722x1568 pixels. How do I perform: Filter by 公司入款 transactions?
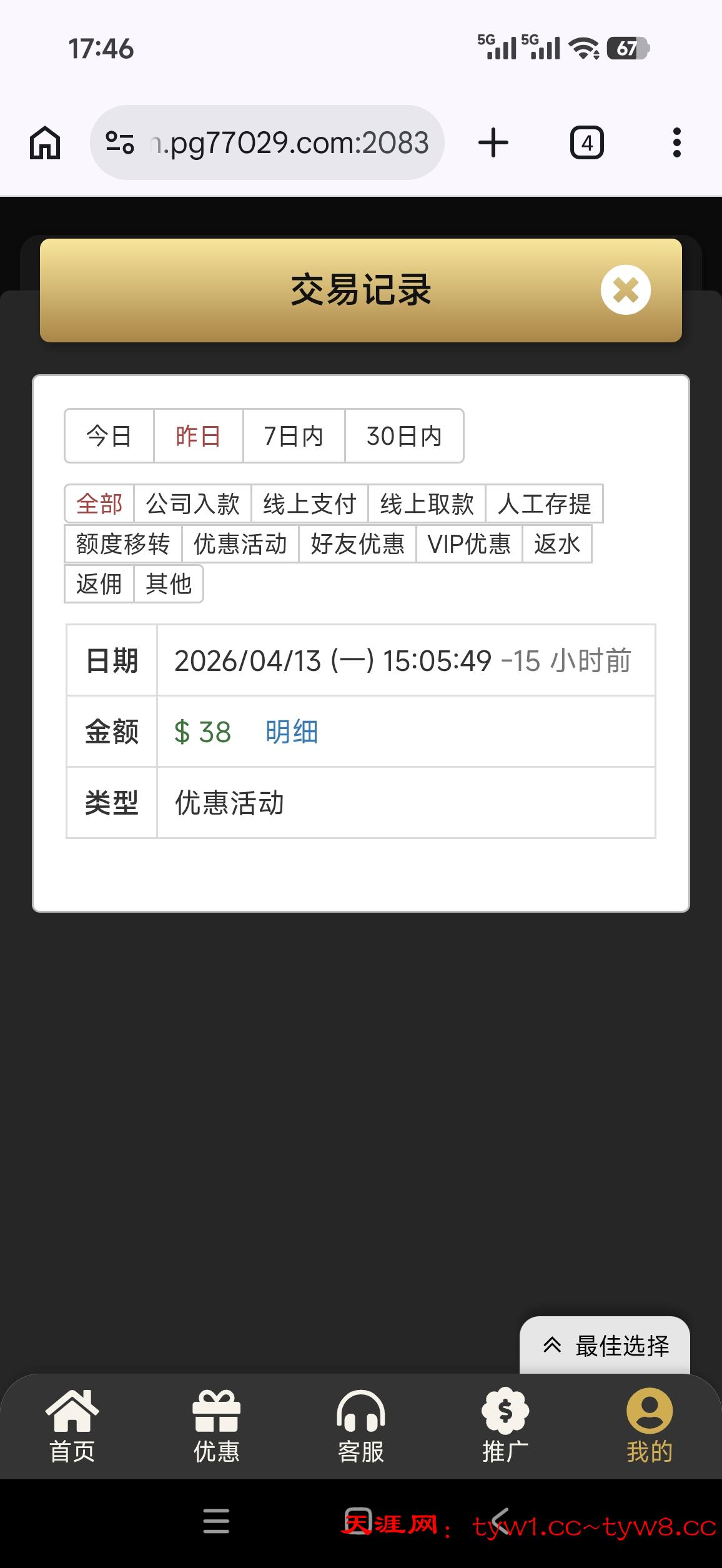click(x=192, y=504)
